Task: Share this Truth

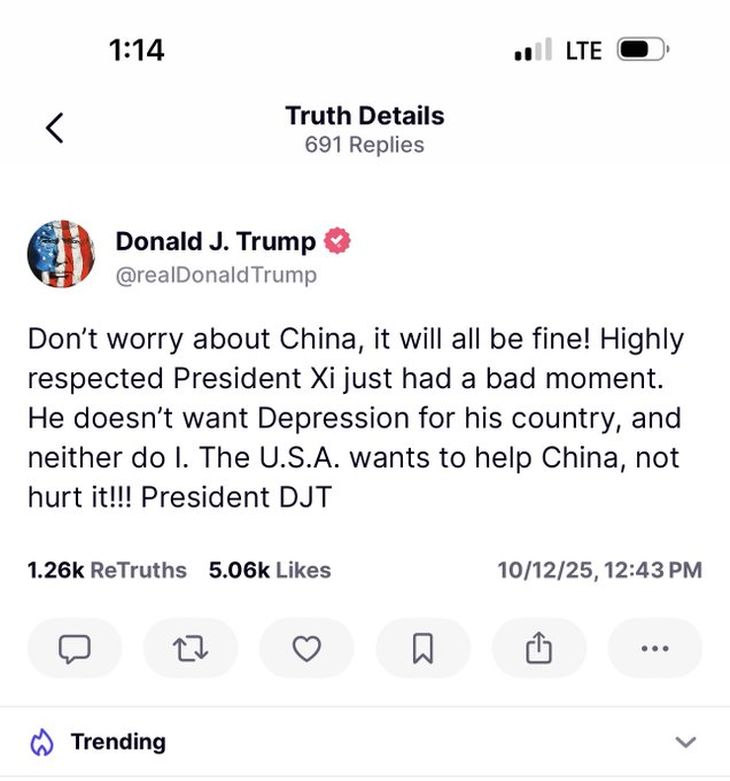Action: [538, 648]
